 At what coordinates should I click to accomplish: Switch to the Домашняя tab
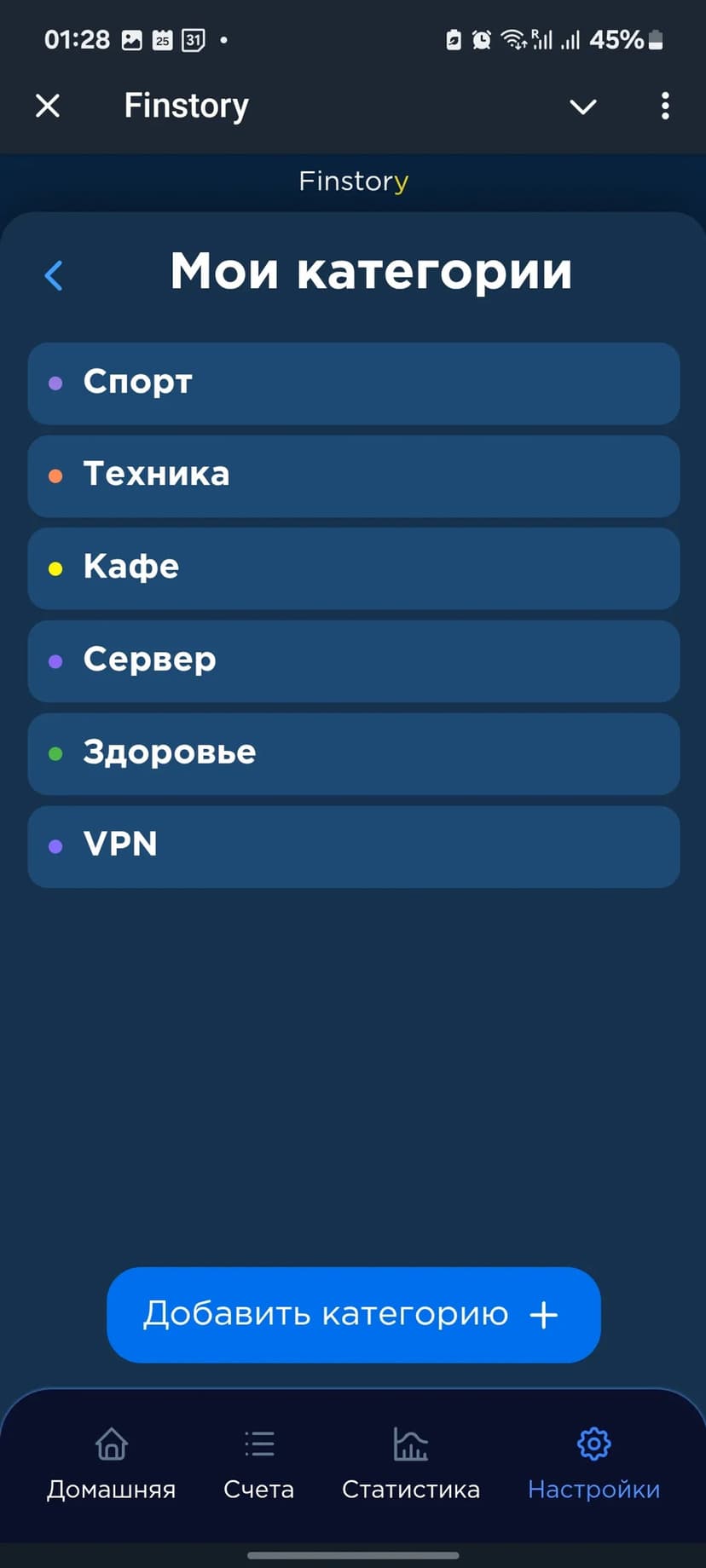tap(112, 1464)
